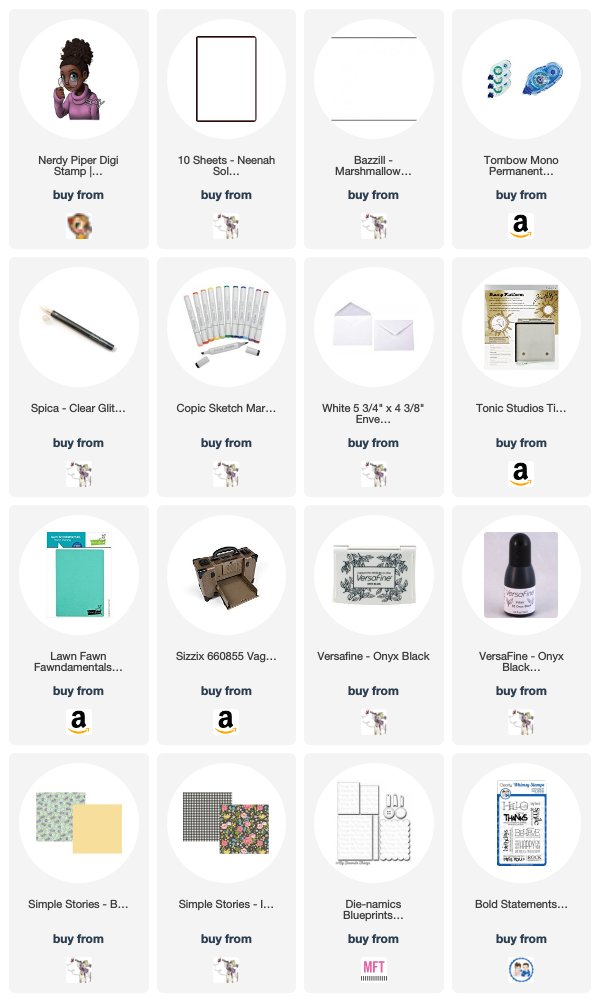Screen dimensions: 600x1002
Task: Tap the Amazon icon under Tombow Mono Permanent
Action: pyautogui.click(x=521, y=226)
